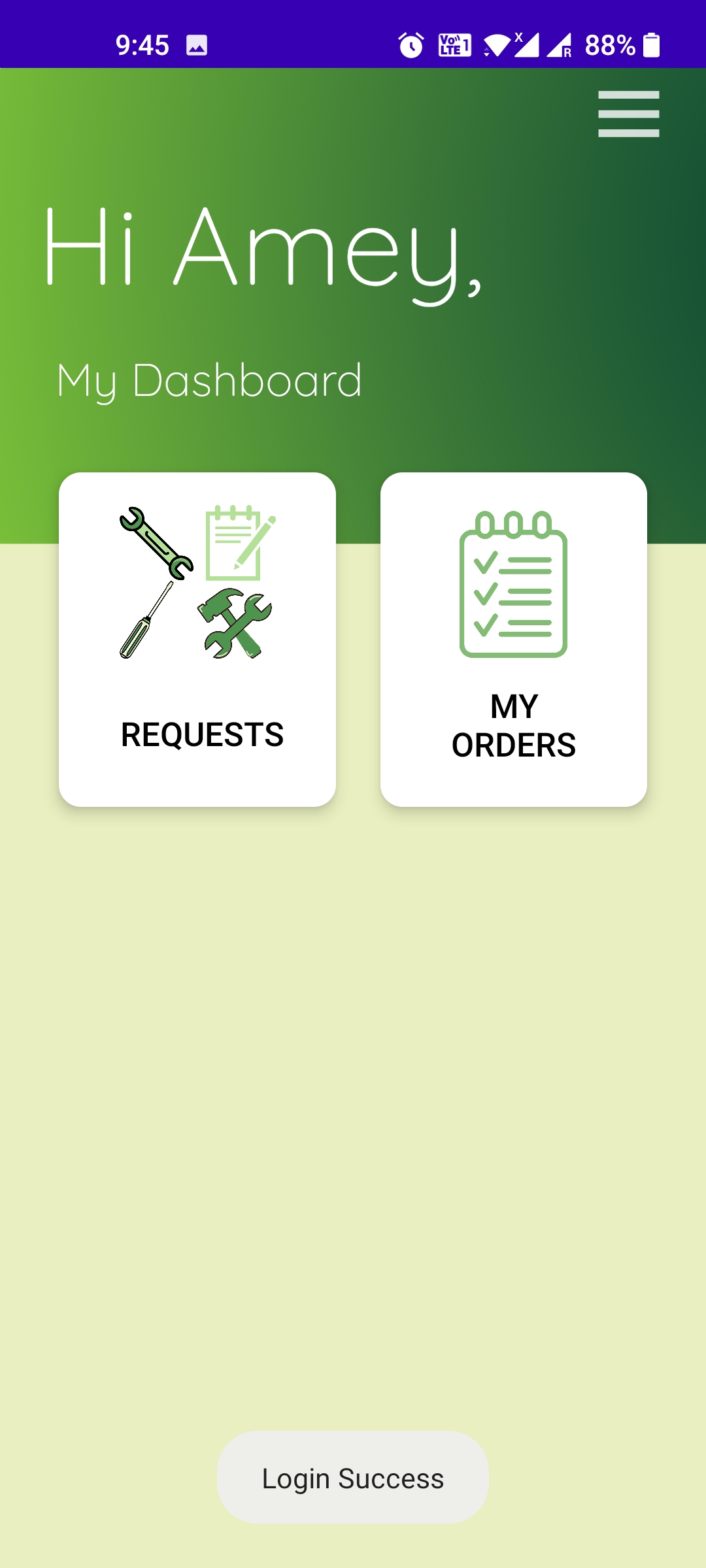706x1568 pixels.
Task: Open the REQUESTS section
Action: pyautogui.click(x=197, y=639)
